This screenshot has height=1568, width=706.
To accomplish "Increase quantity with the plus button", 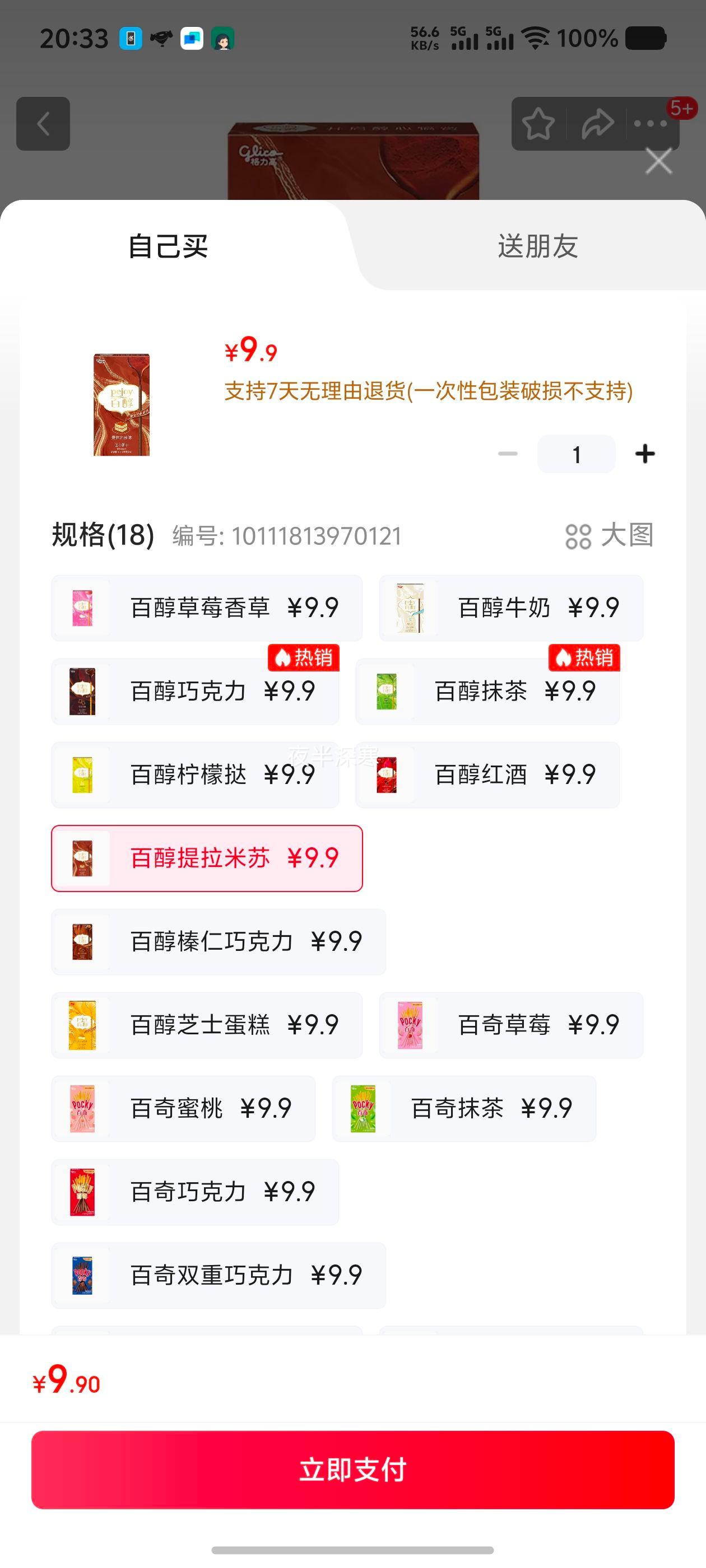I will 644,454.
